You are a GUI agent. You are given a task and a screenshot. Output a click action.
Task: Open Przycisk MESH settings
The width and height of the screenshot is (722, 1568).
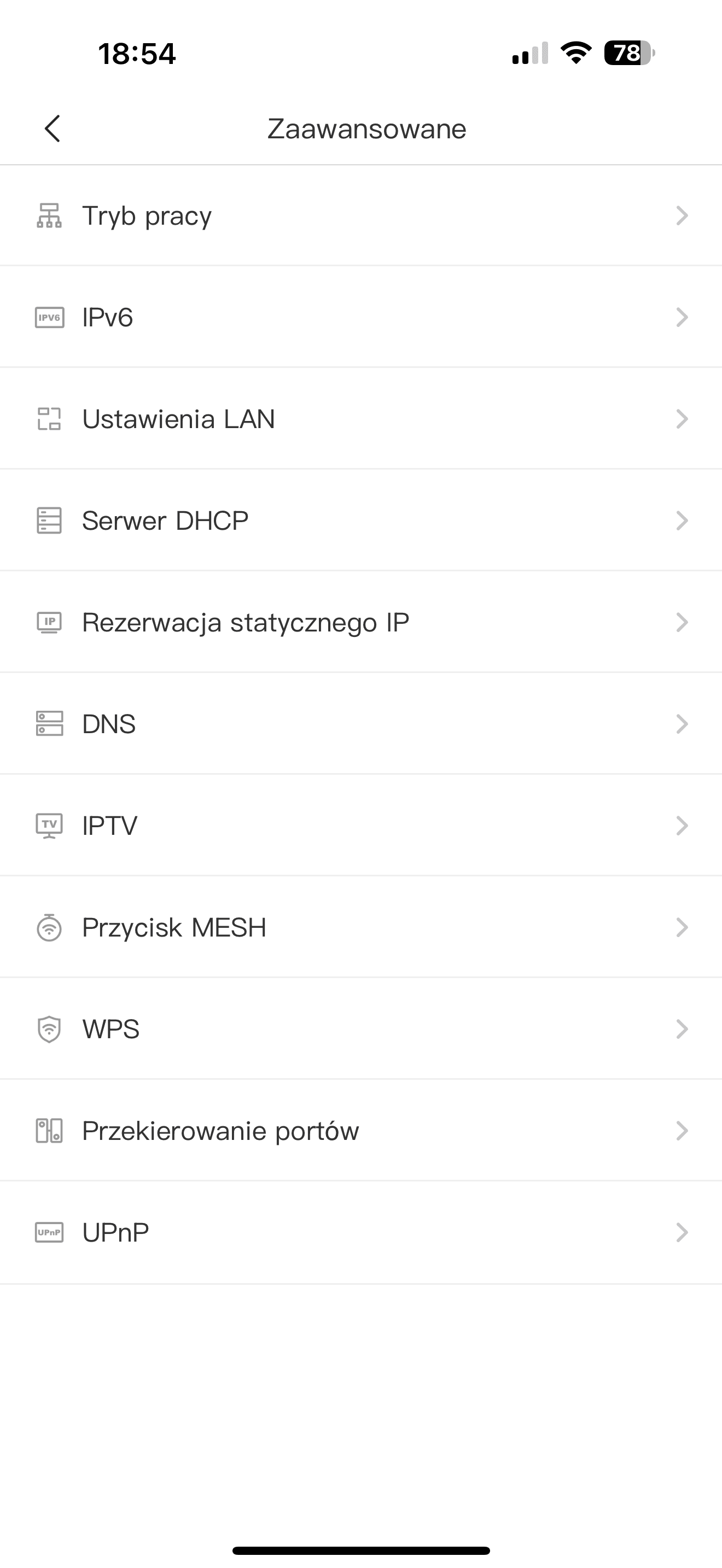(361, 927)
